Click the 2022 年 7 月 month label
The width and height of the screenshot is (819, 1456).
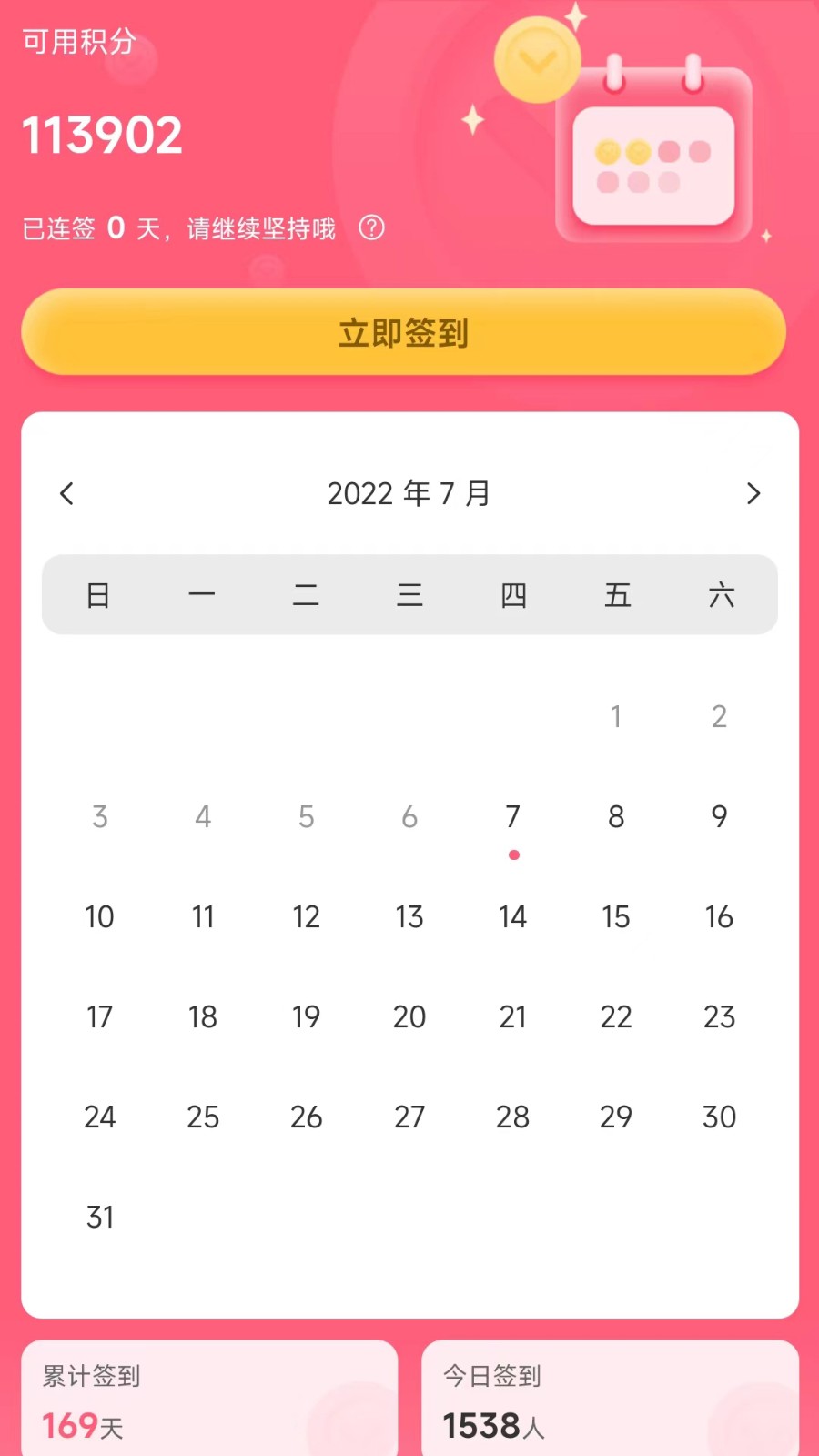[409, 493]
